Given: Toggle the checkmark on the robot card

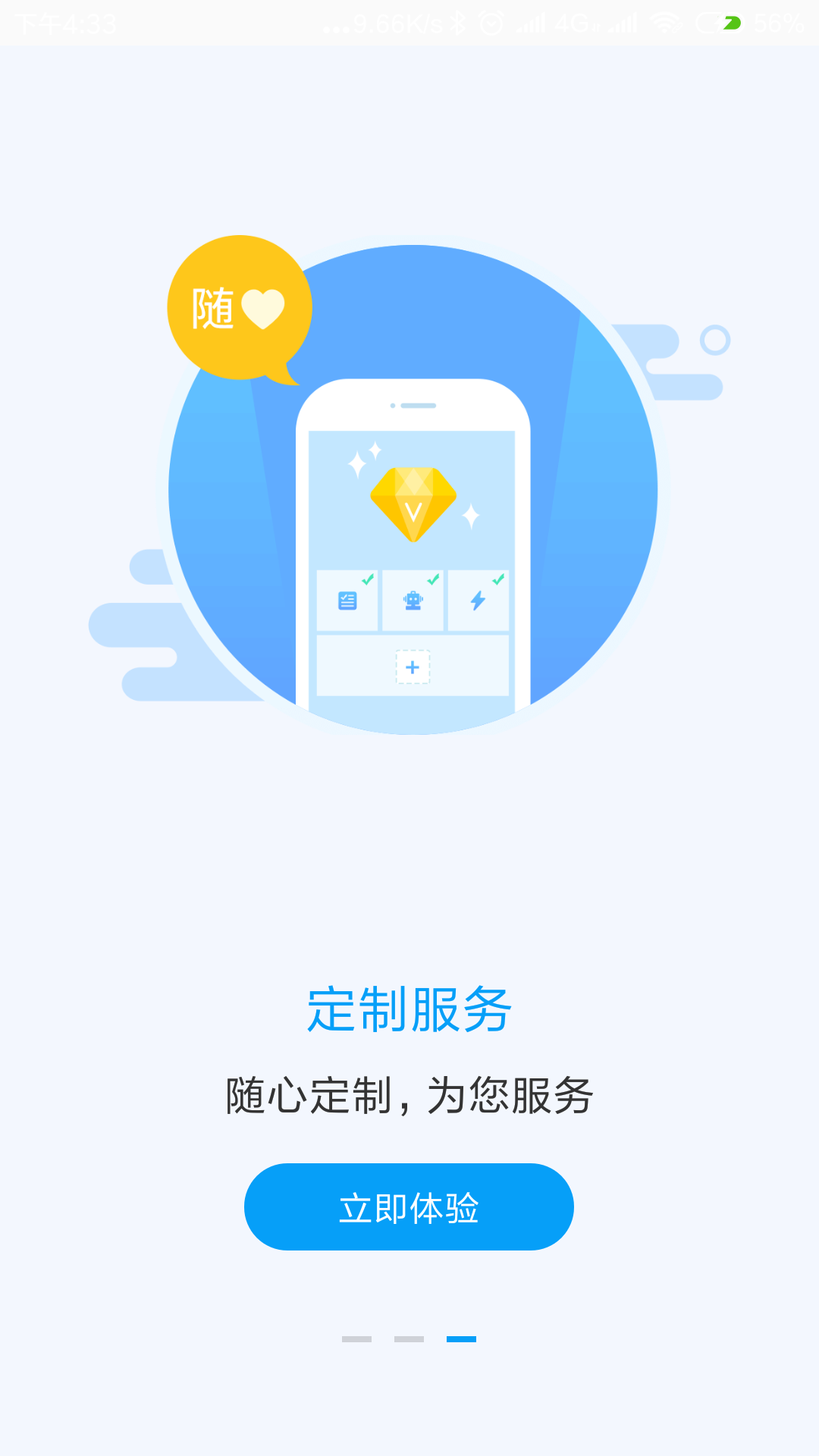Looking at the screenshot, I should click(x=432, y=579).
